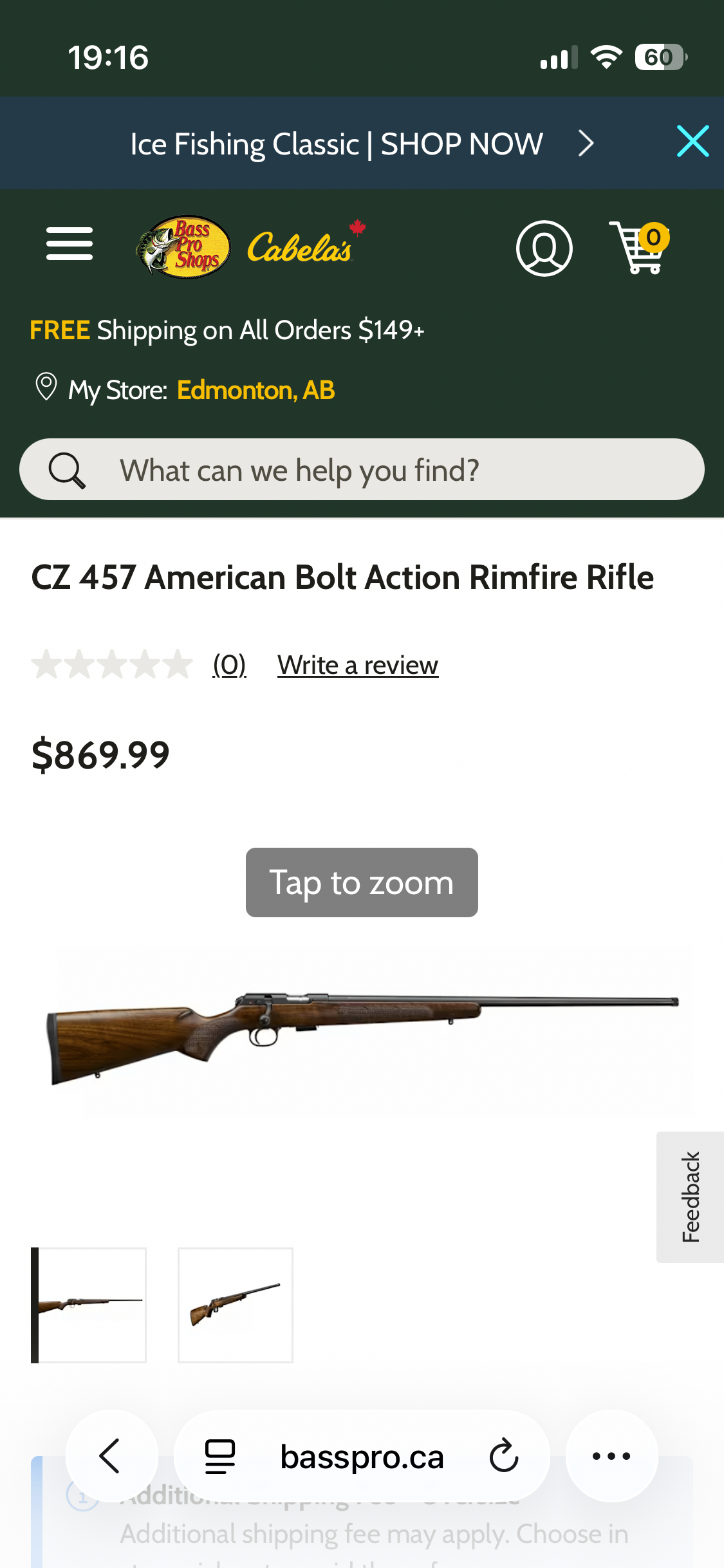Viewport: 724px width, 1568px height.
Task: Select the second rifle thumbnail image
Action: click(236, 1305)
